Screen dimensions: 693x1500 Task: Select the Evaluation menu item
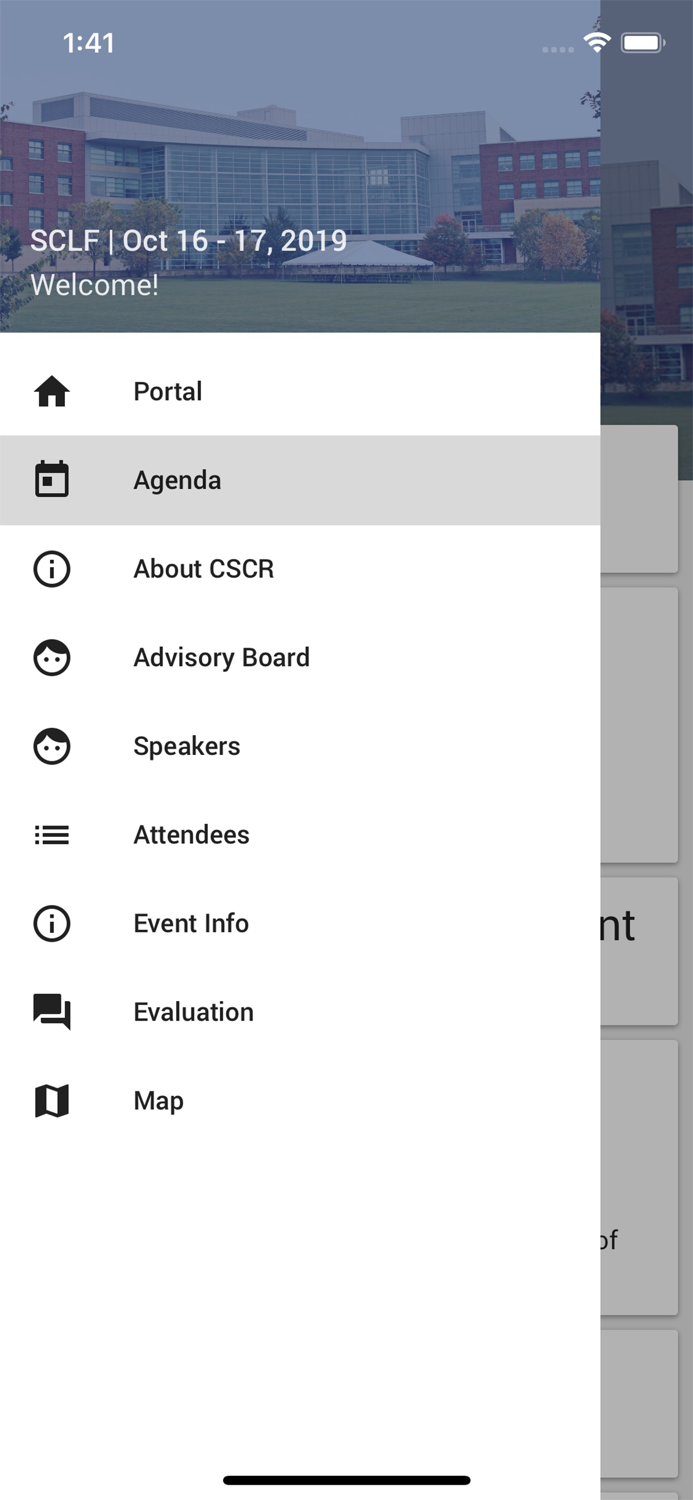(193, 1012)
